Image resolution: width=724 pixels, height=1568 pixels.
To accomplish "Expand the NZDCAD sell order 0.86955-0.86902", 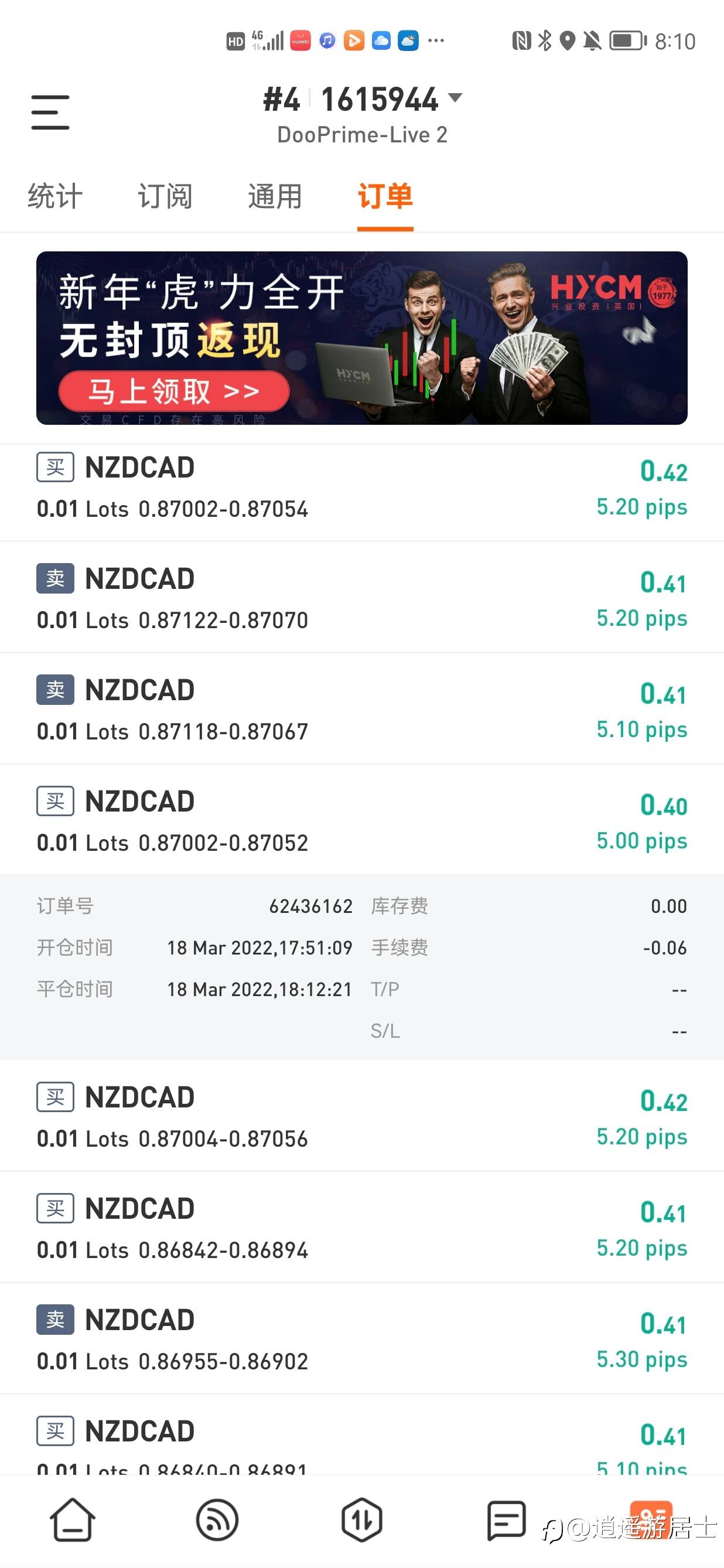I will coord(362,1339).
